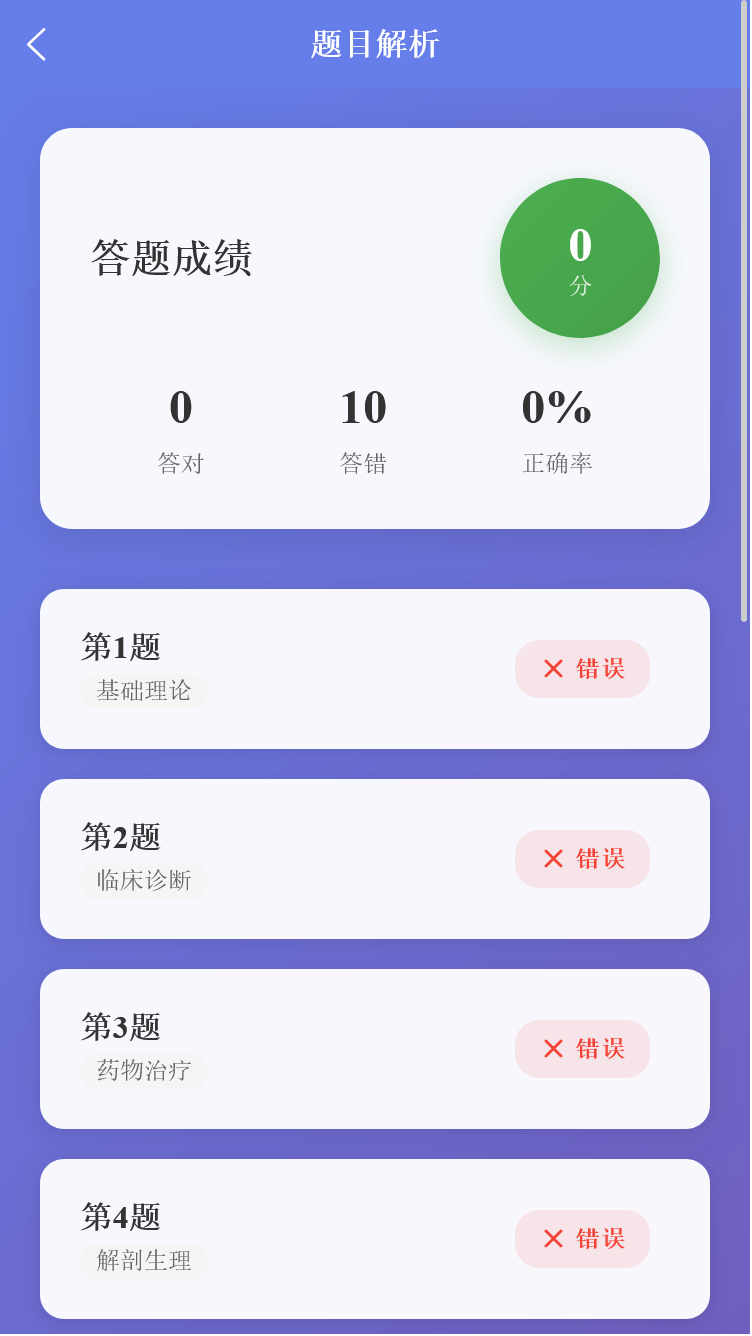Select the 解剖生理 tag on question 4
Screen dimensions: 752x1336
[143, 1261]
